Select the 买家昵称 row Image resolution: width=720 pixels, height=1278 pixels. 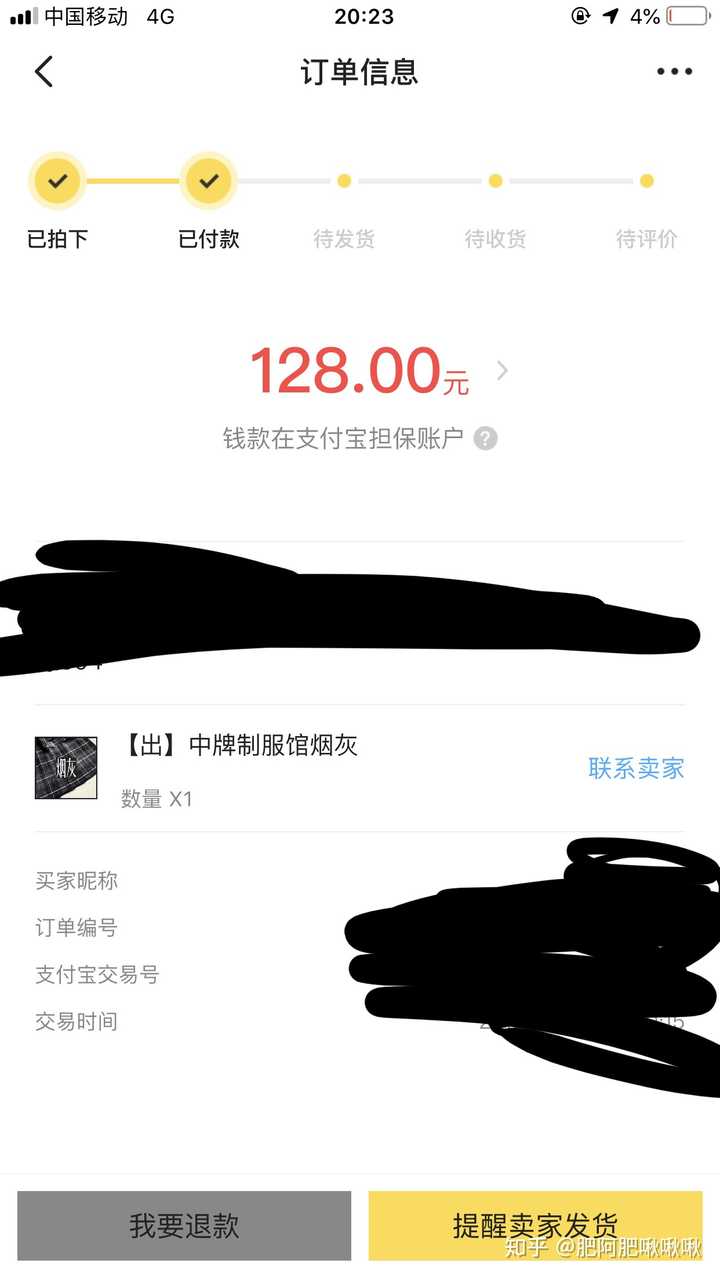coord(77,881)
